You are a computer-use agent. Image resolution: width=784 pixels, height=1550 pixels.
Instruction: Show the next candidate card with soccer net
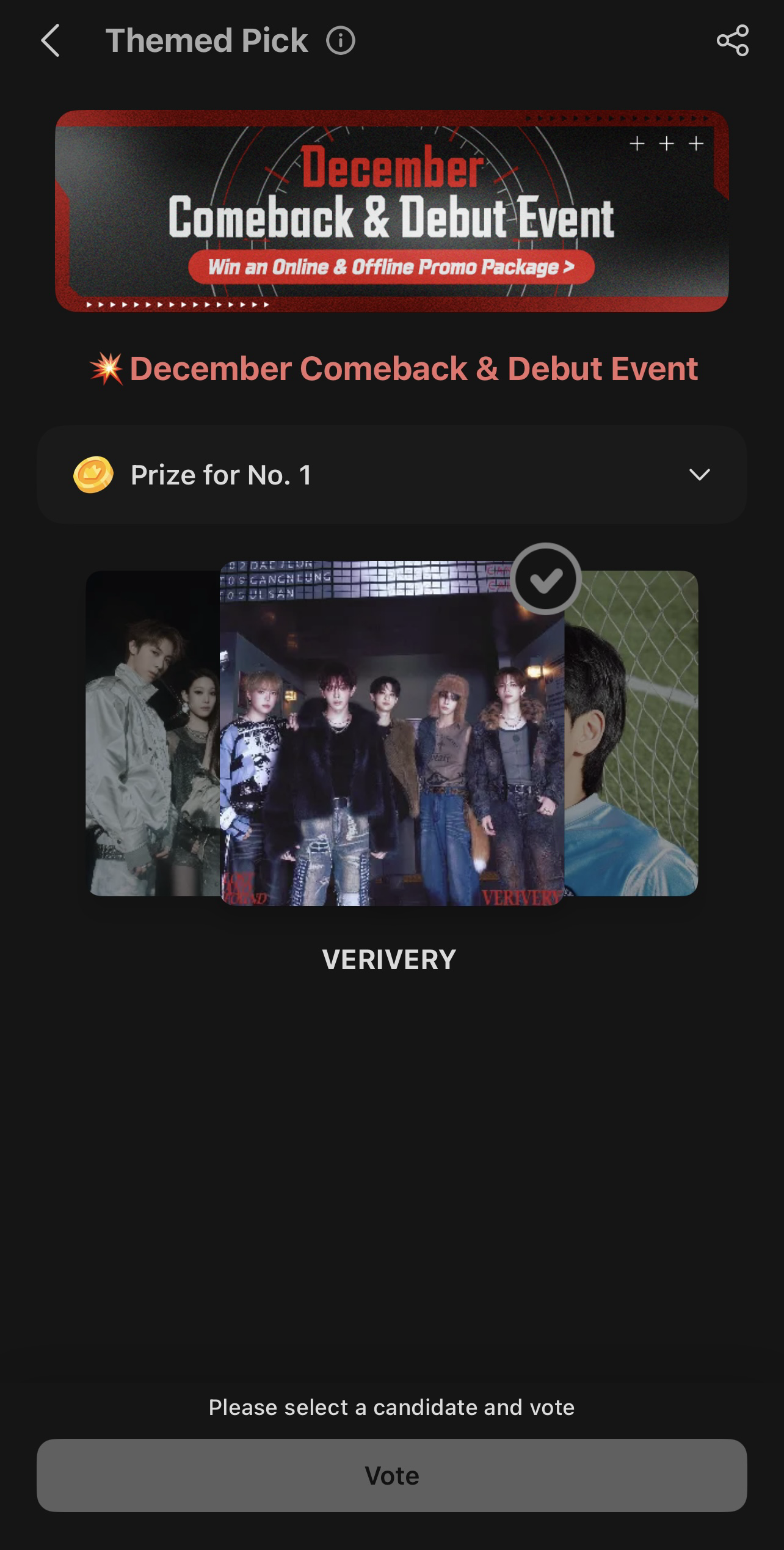[632, 733]
